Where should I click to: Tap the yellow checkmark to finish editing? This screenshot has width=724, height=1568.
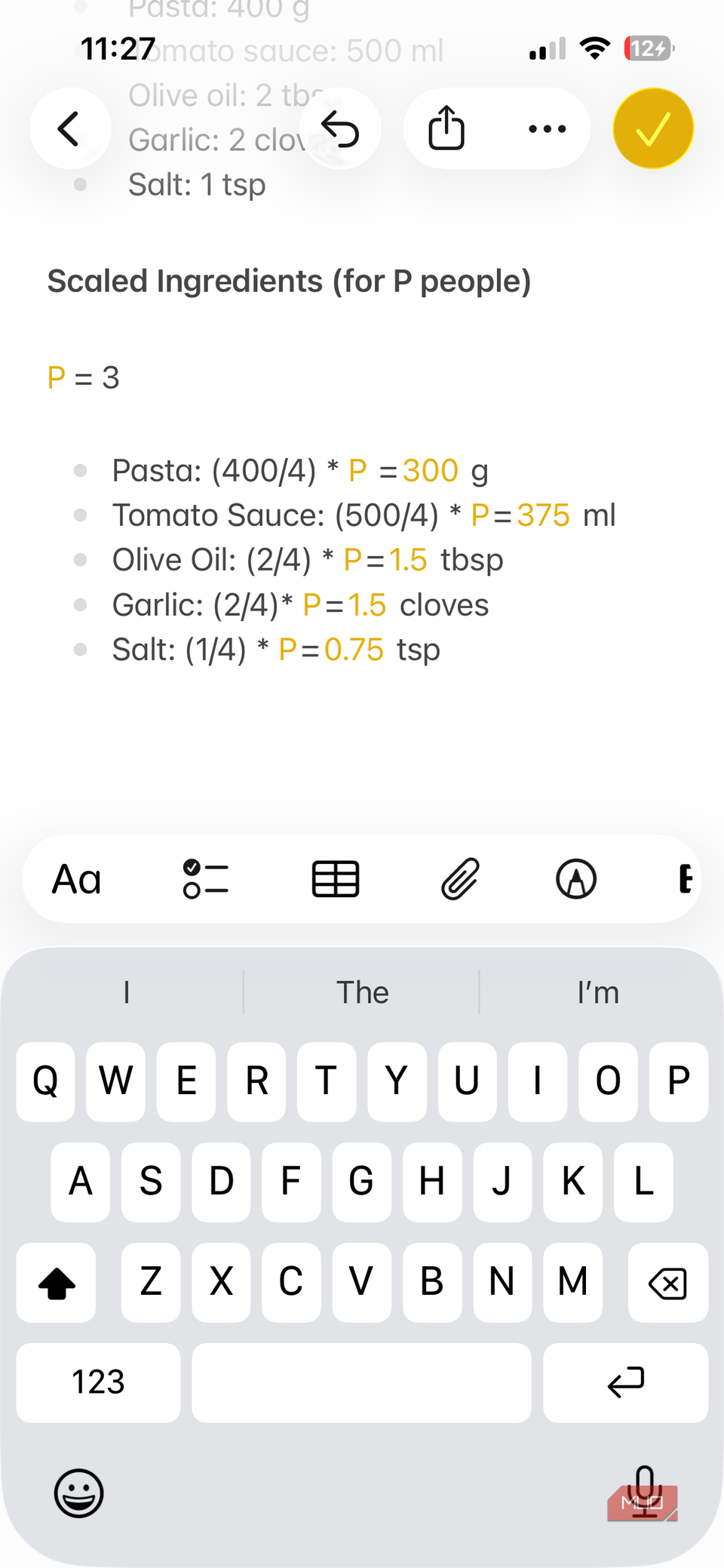click(x=652, y=128)
